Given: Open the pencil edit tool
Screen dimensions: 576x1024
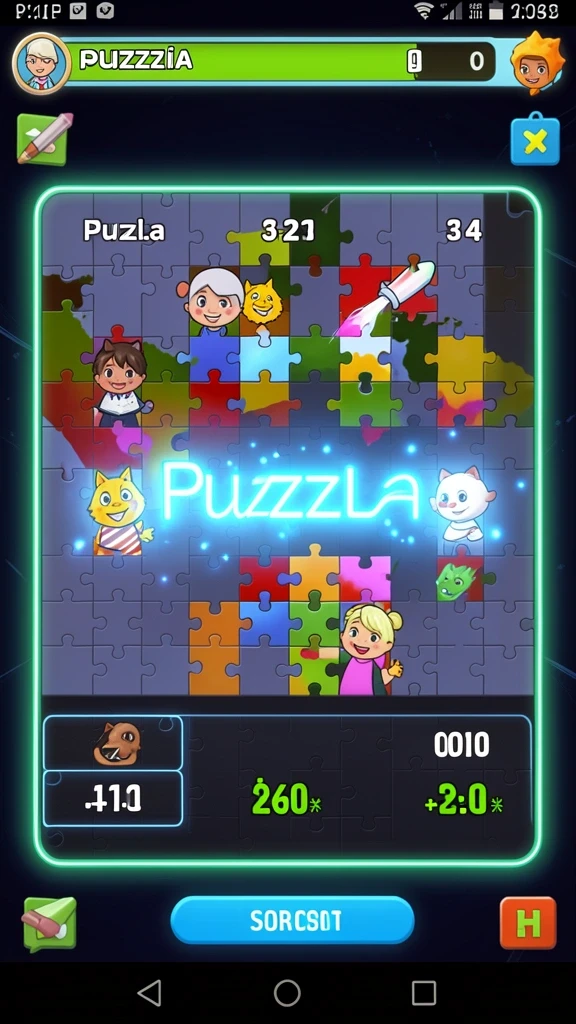Looking at the screenshot, I should point(44,139).
